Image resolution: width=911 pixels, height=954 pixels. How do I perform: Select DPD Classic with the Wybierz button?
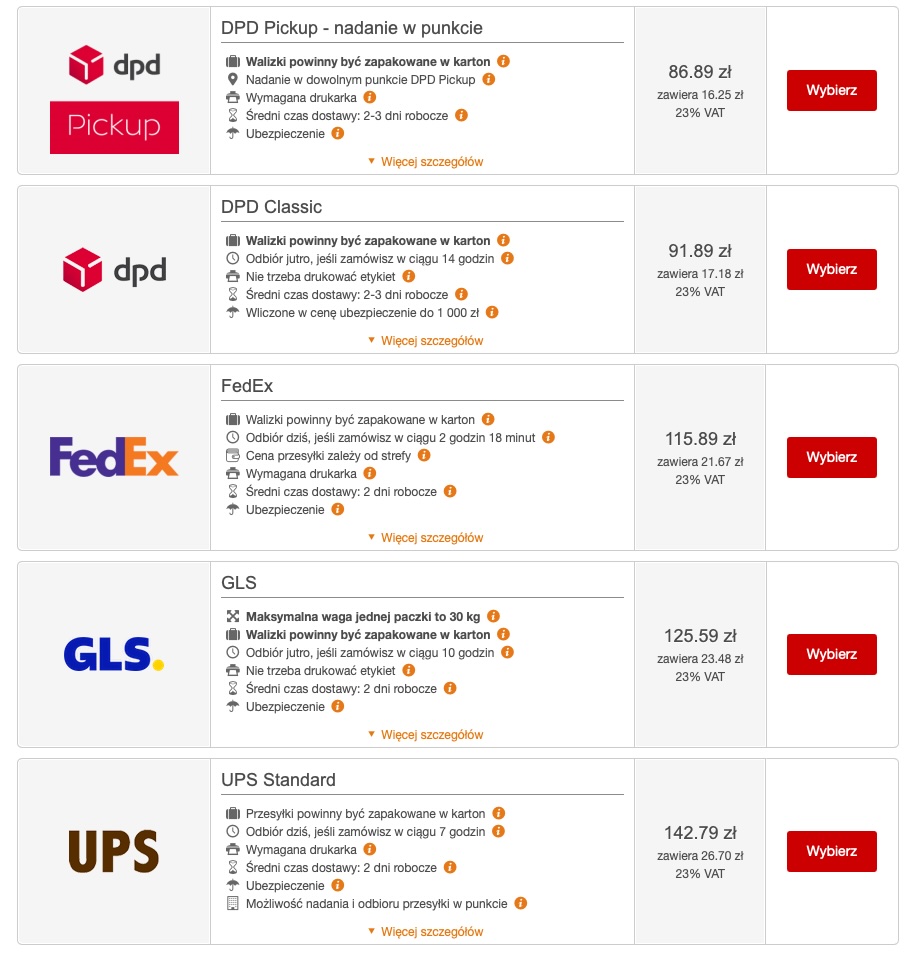[831, 269]
